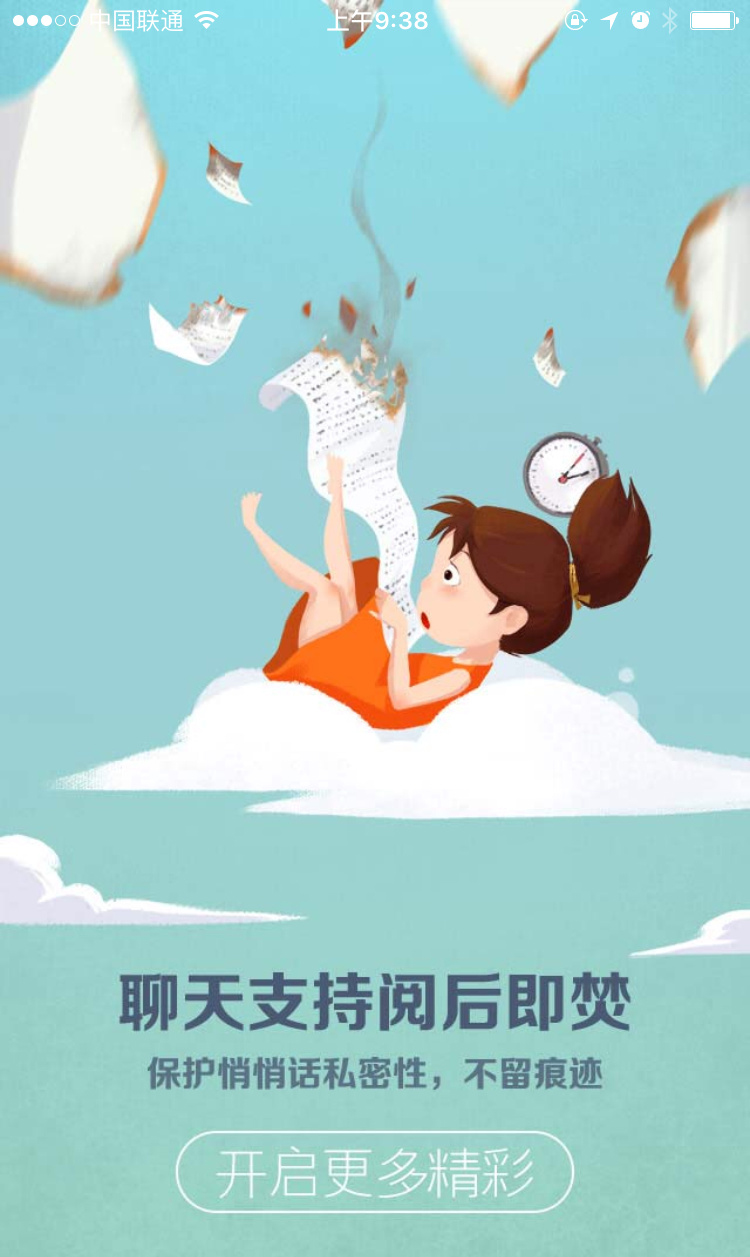The height and width of the screenshot is (1257, 750).
Task: Tap the Bluetooth icon in the status bar
Action: click(670, 18)
